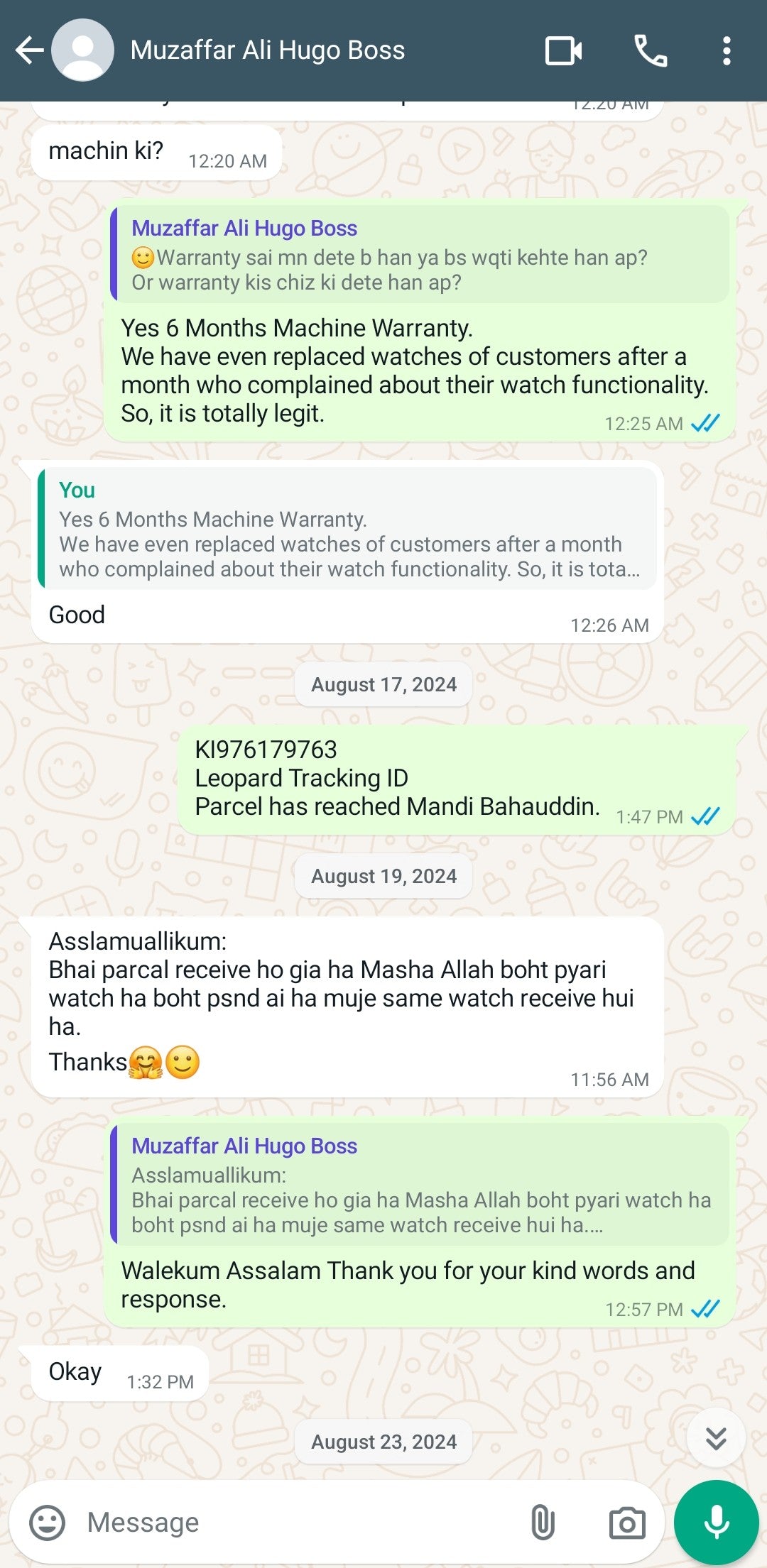
Task: Jump to the latest messages
Action: pos(716,1438)
